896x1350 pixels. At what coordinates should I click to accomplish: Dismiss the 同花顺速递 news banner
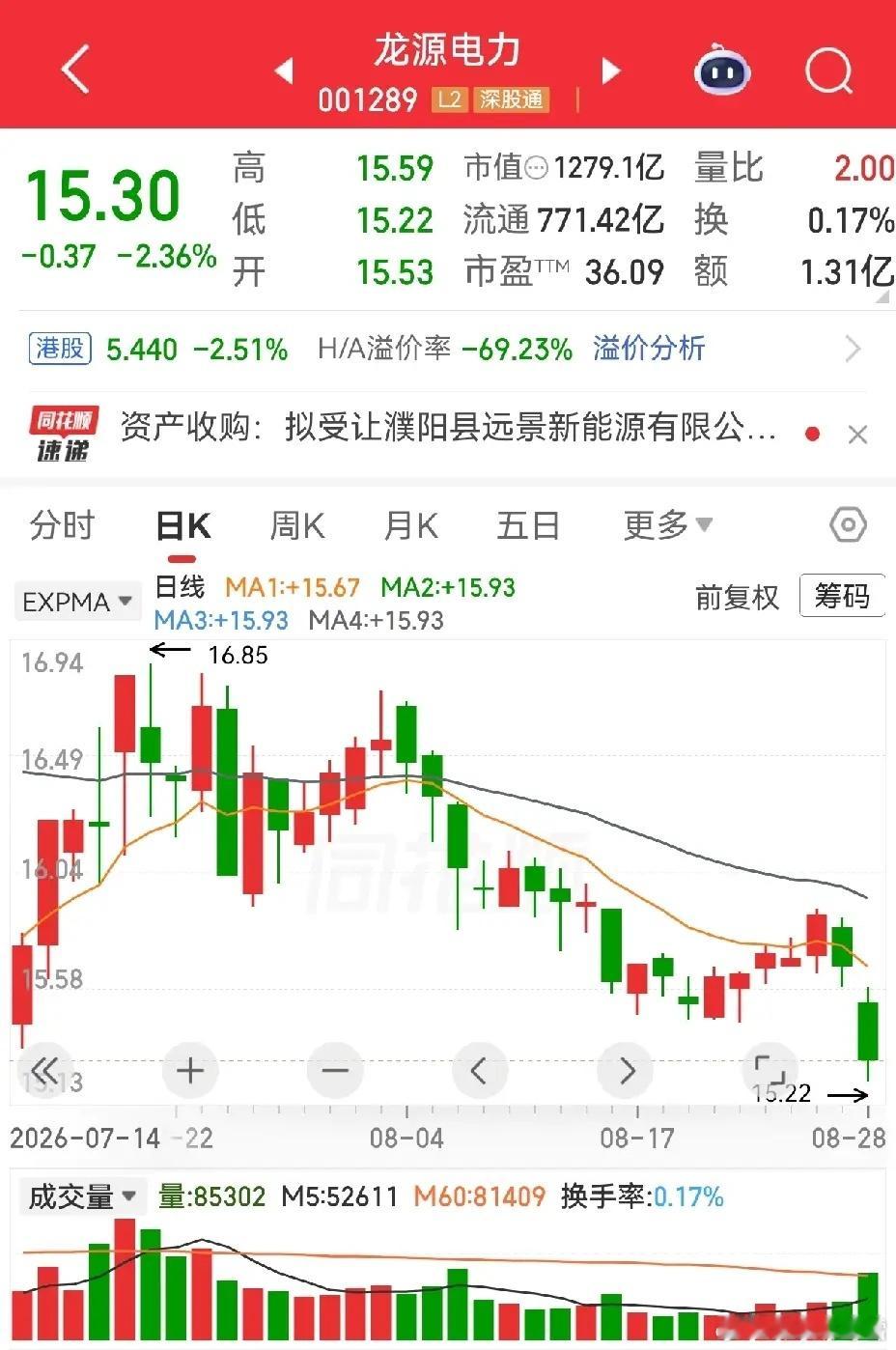[856, 435]
